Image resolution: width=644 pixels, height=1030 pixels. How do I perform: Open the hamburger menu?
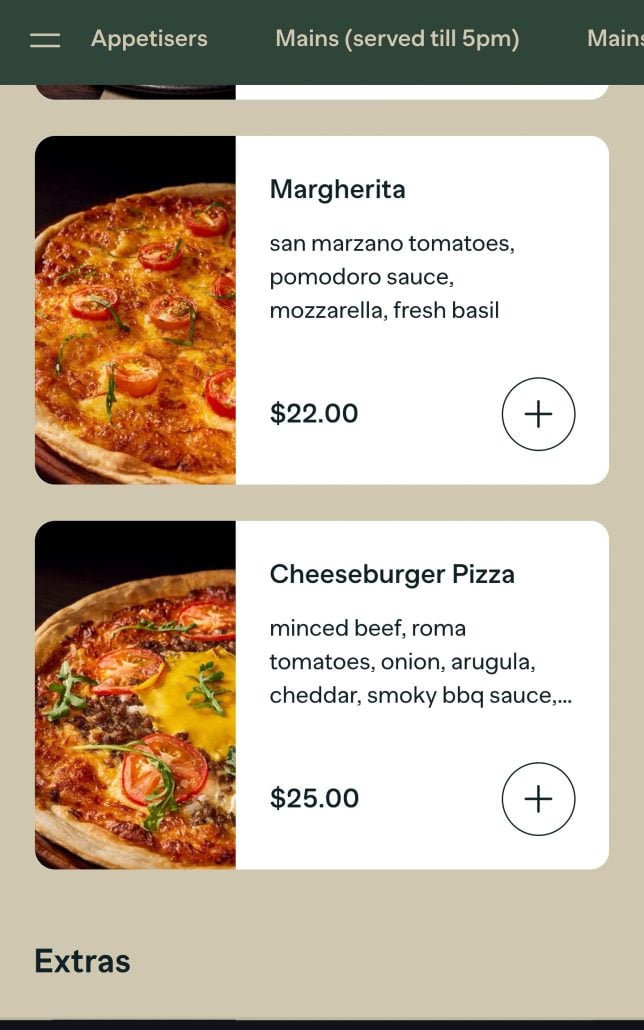pyautogui.click(x=45, y=40)
